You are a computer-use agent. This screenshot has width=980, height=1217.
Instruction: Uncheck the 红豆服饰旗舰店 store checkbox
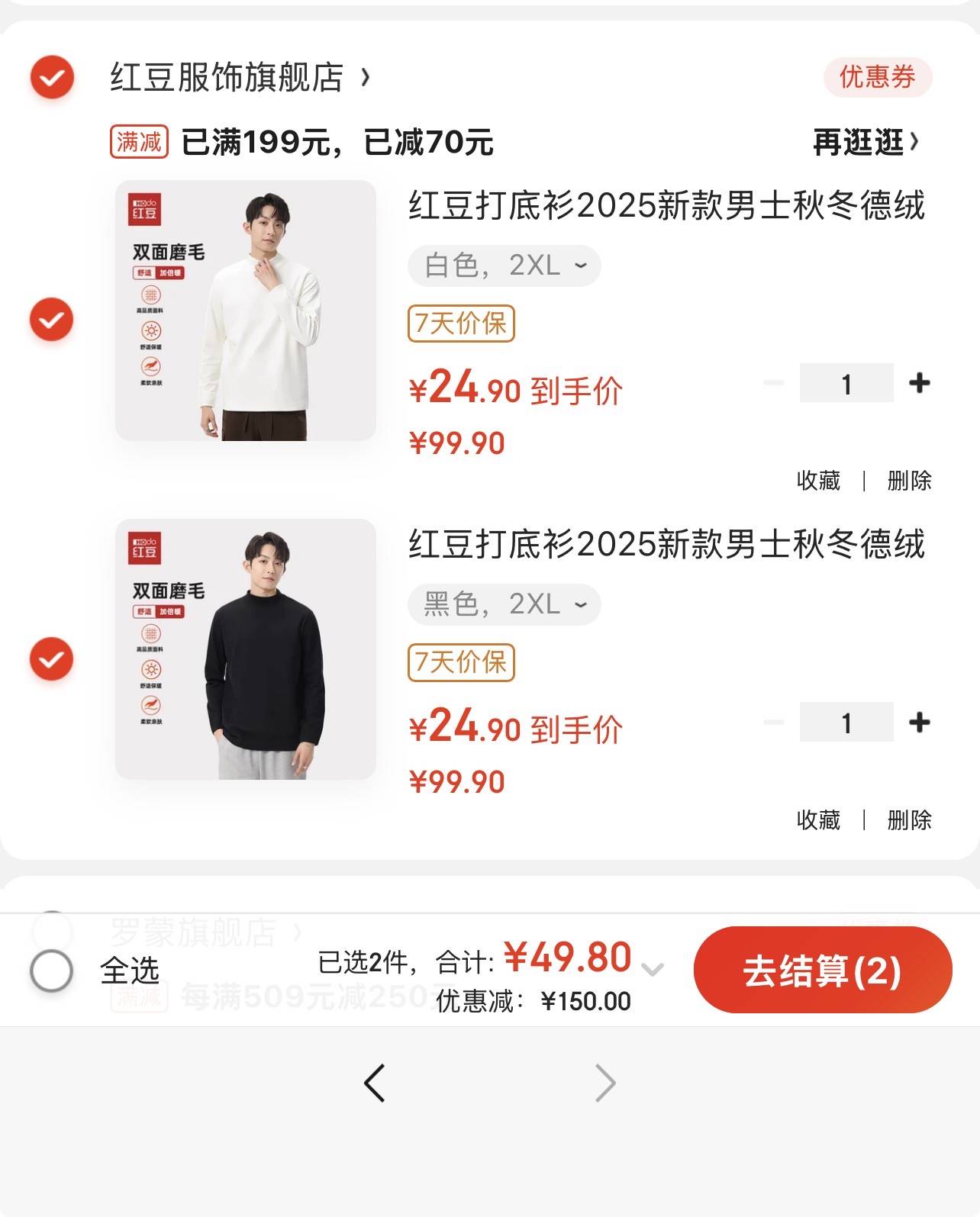click(x=52, y=77)
